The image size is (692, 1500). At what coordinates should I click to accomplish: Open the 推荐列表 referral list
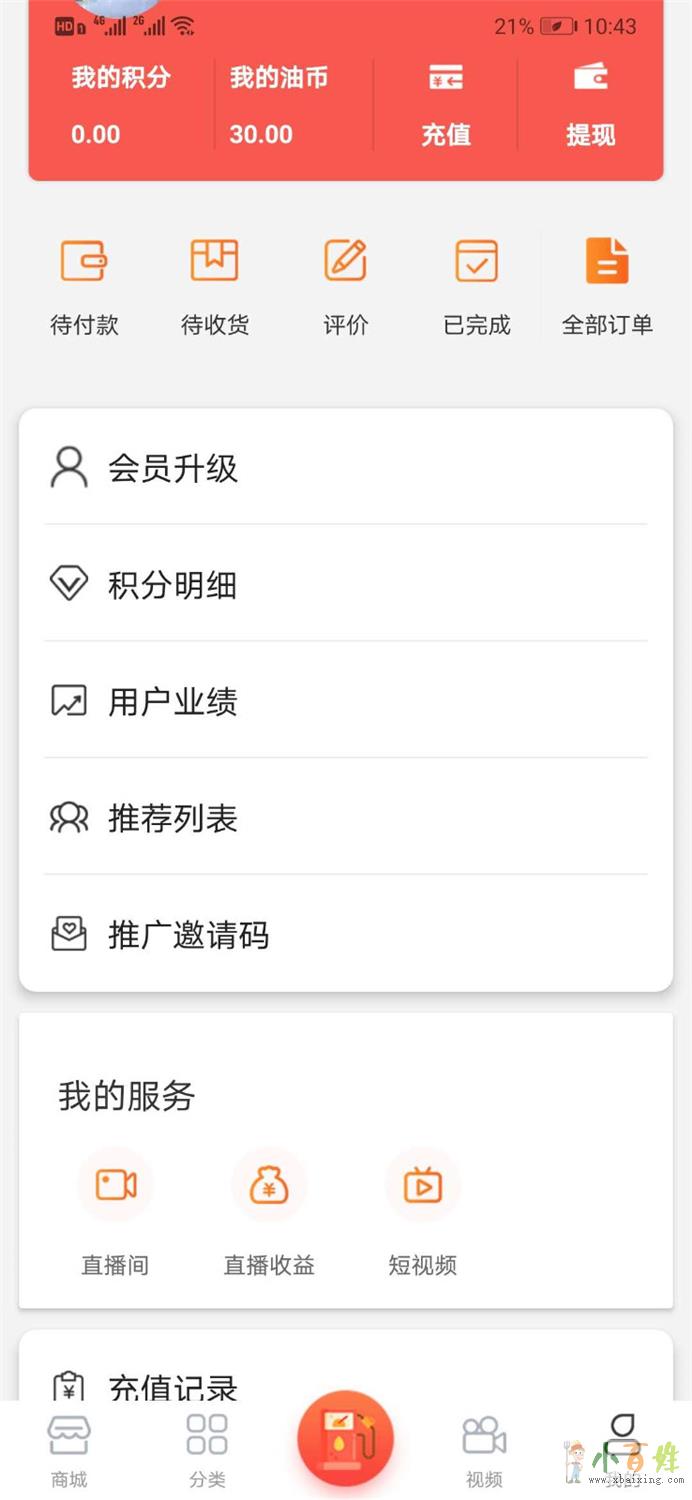[x=345, y=819]
